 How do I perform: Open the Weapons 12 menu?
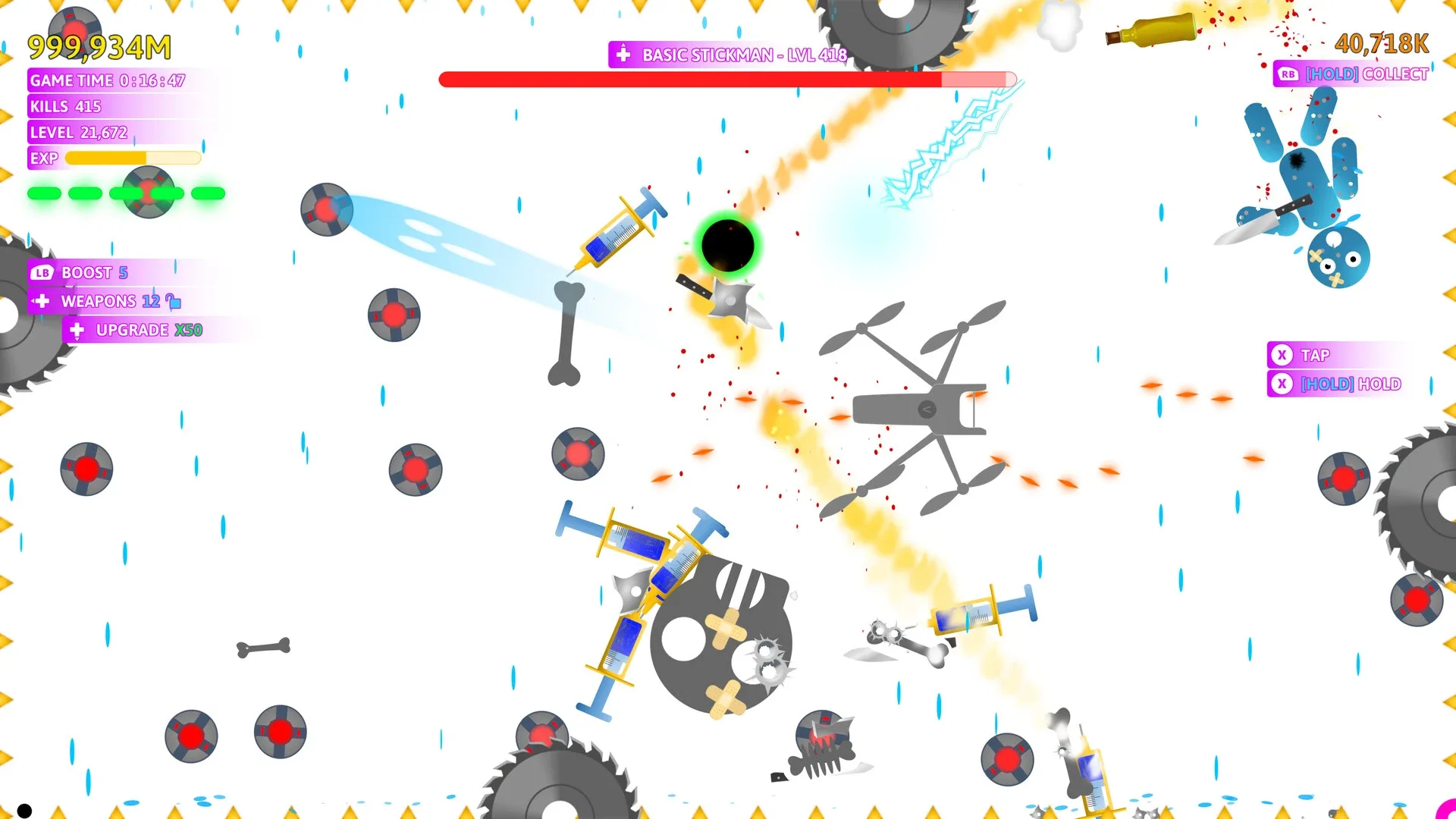click(x=106, y=301)
